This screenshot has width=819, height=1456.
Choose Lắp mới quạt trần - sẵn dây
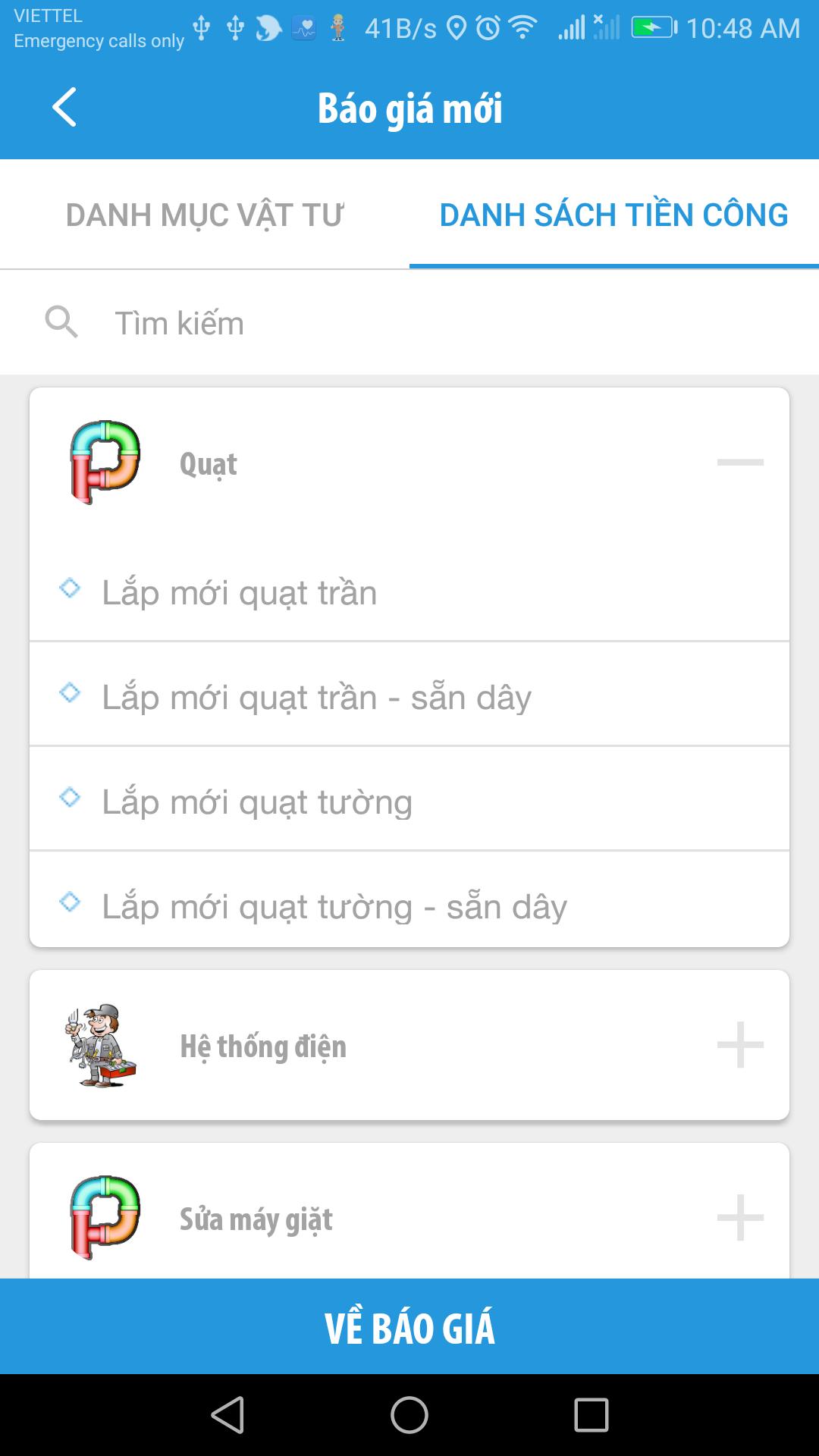(x=409, y=696)
